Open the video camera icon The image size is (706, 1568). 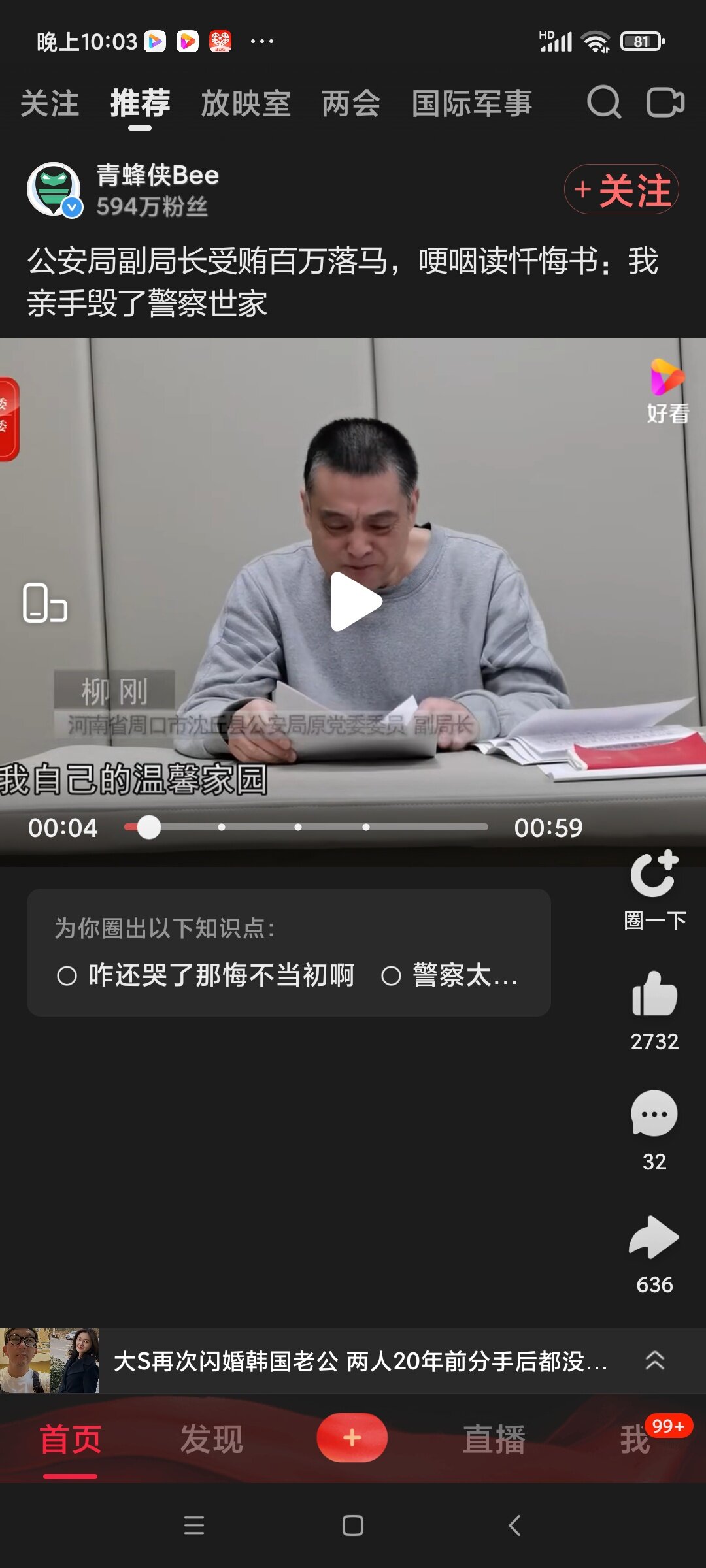665,103
